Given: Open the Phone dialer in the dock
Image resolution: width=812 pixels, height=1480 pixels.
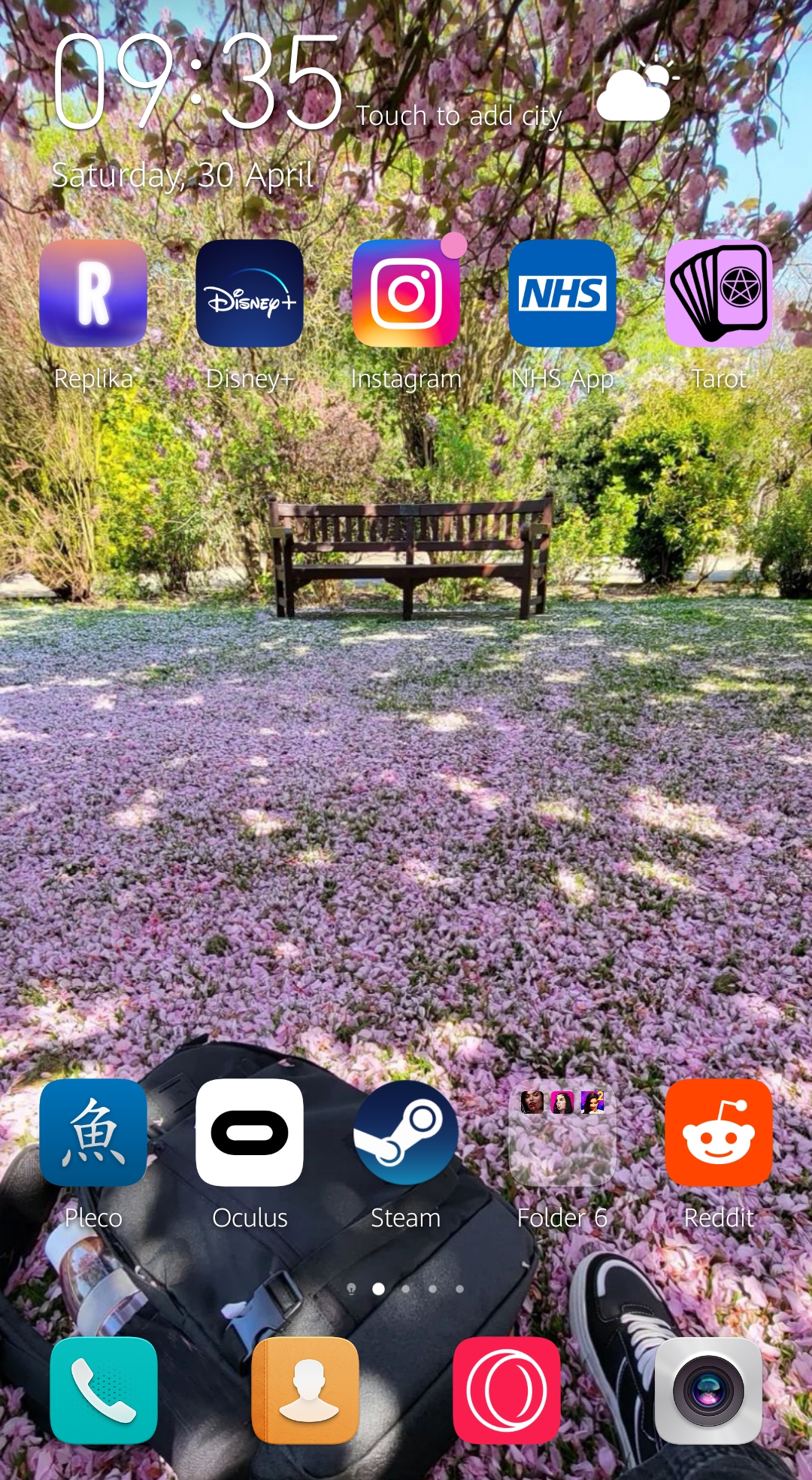Looking at the screenshot, I should coord(104,1391).
